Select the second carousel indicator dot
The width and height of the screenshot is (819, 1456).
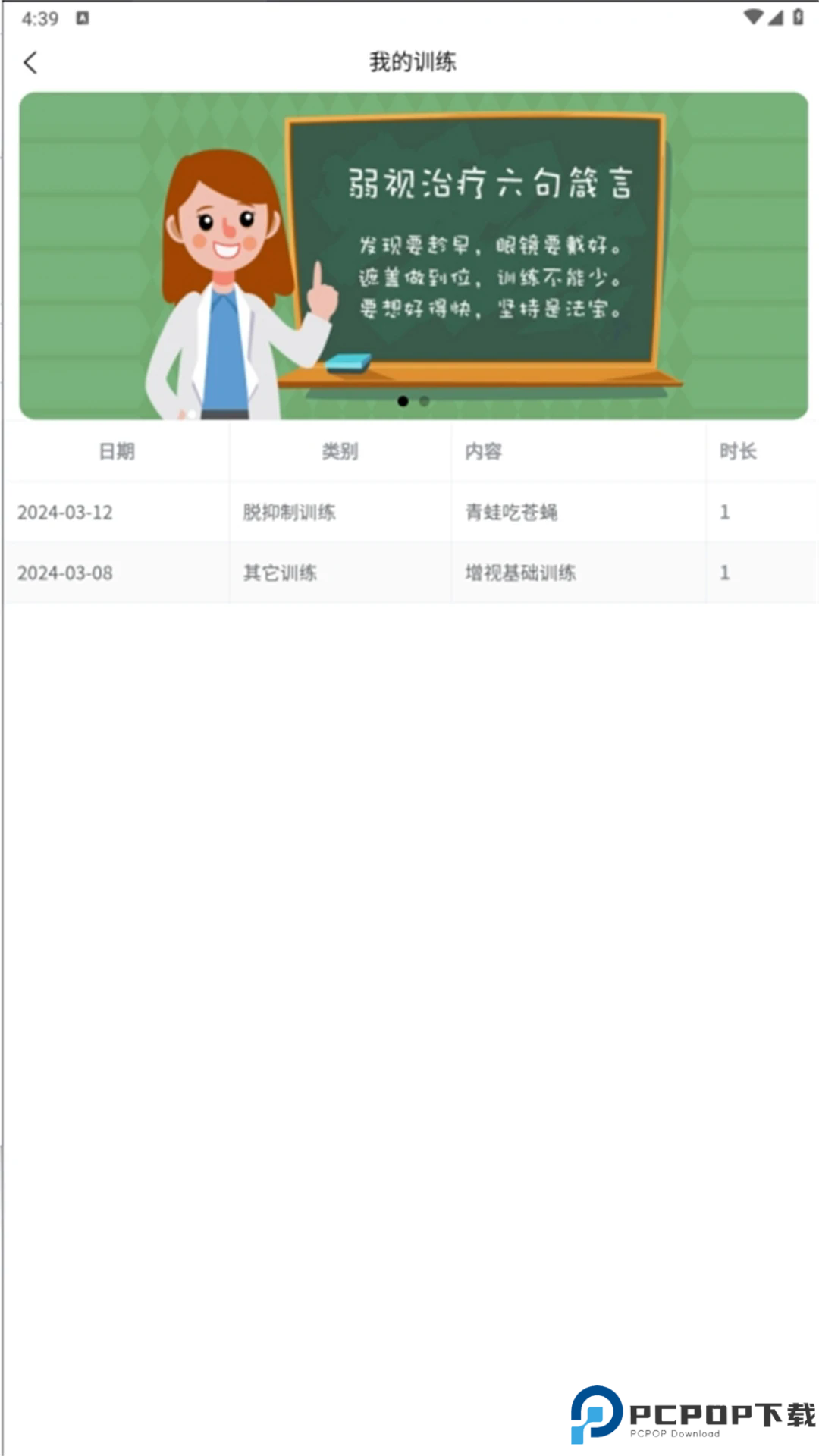click(425, 403)
